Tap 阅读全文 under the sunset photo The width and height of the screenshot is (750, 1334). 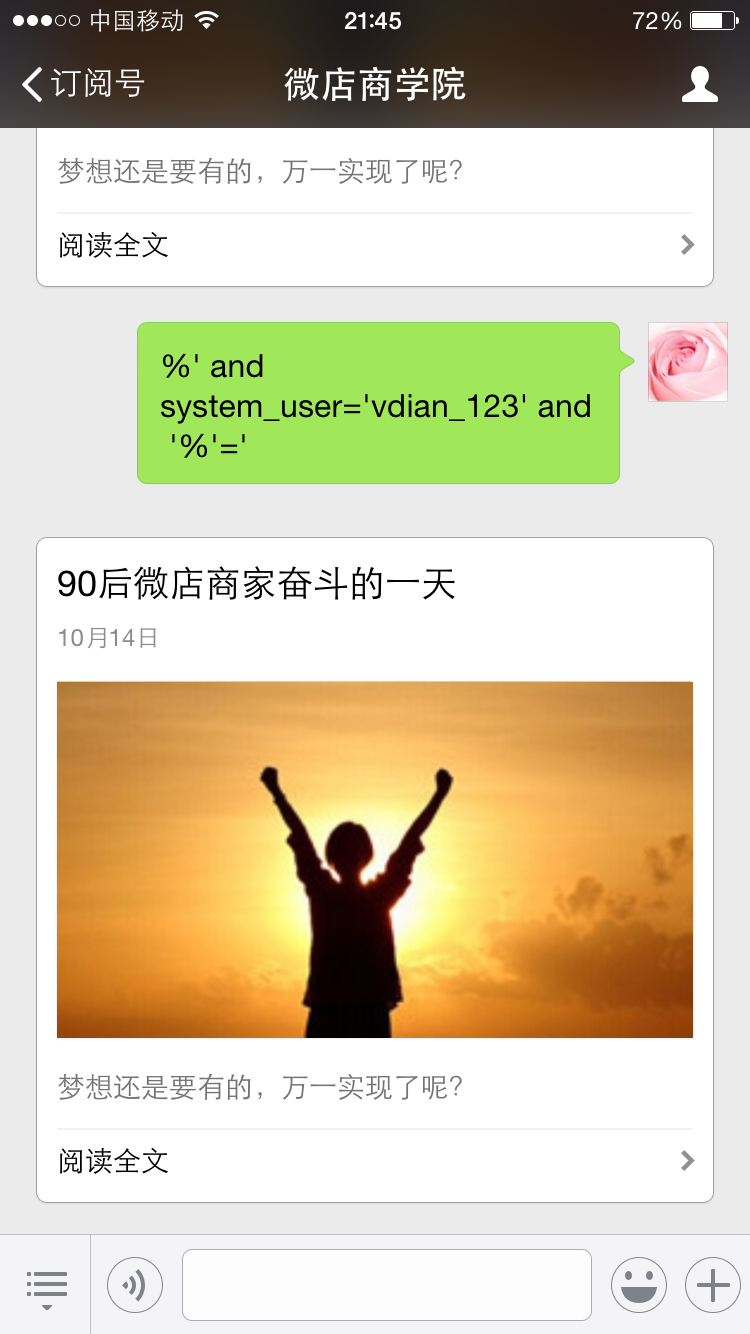click(x=375, y=1161)
